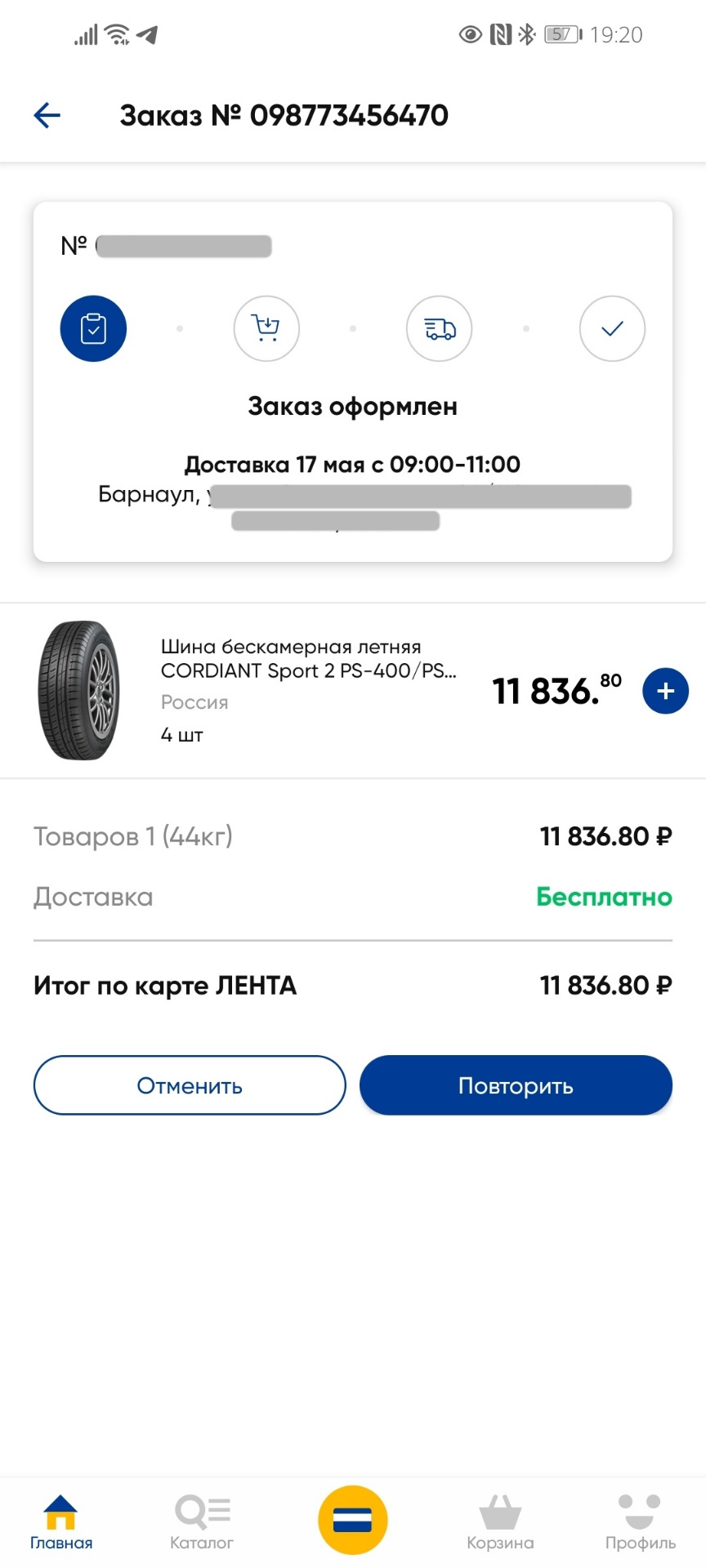Open the Профиль tab
The image size is (706, 1568).
pyautogui.click(x=640, y=1521)
